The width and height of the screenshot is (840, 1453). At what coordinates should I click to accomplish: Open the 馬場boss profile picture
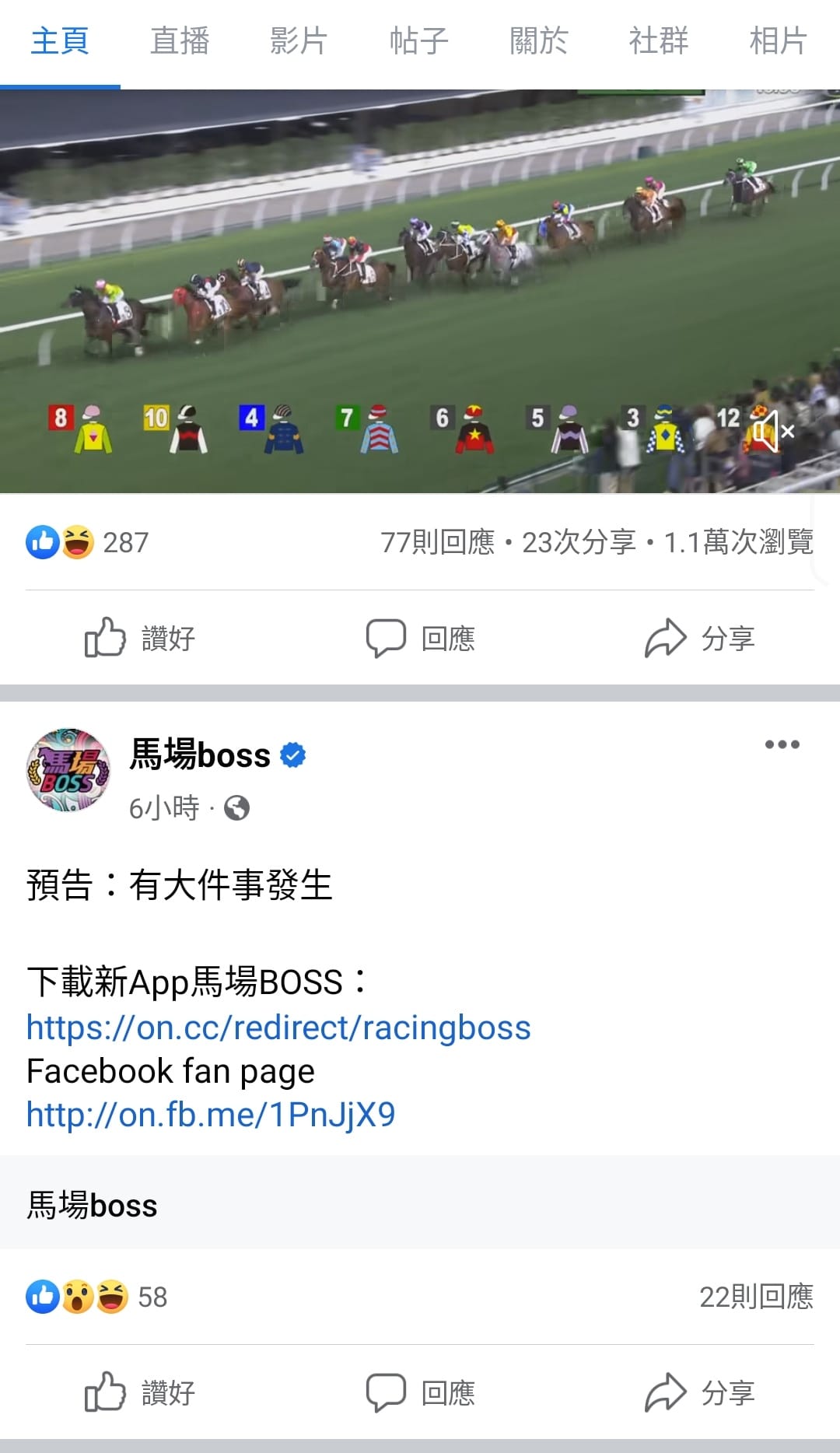point(68,770)
